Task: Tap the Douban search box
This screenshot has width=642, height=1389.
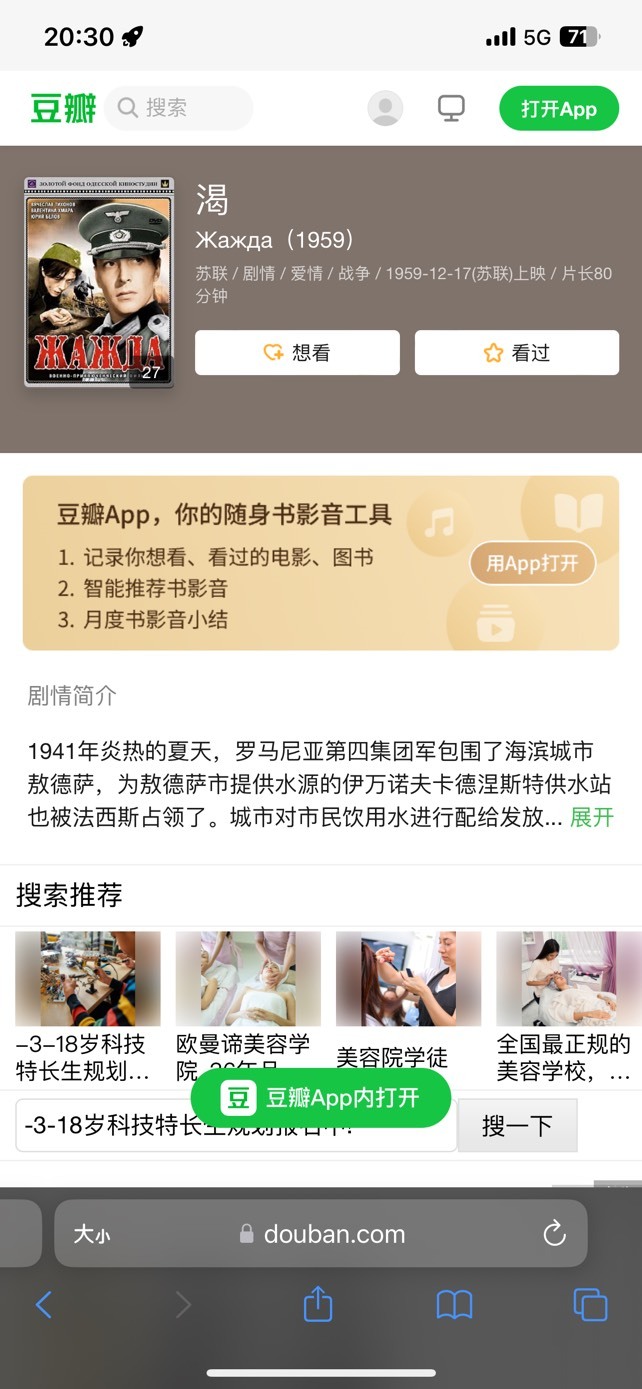Action: point(179,108)
